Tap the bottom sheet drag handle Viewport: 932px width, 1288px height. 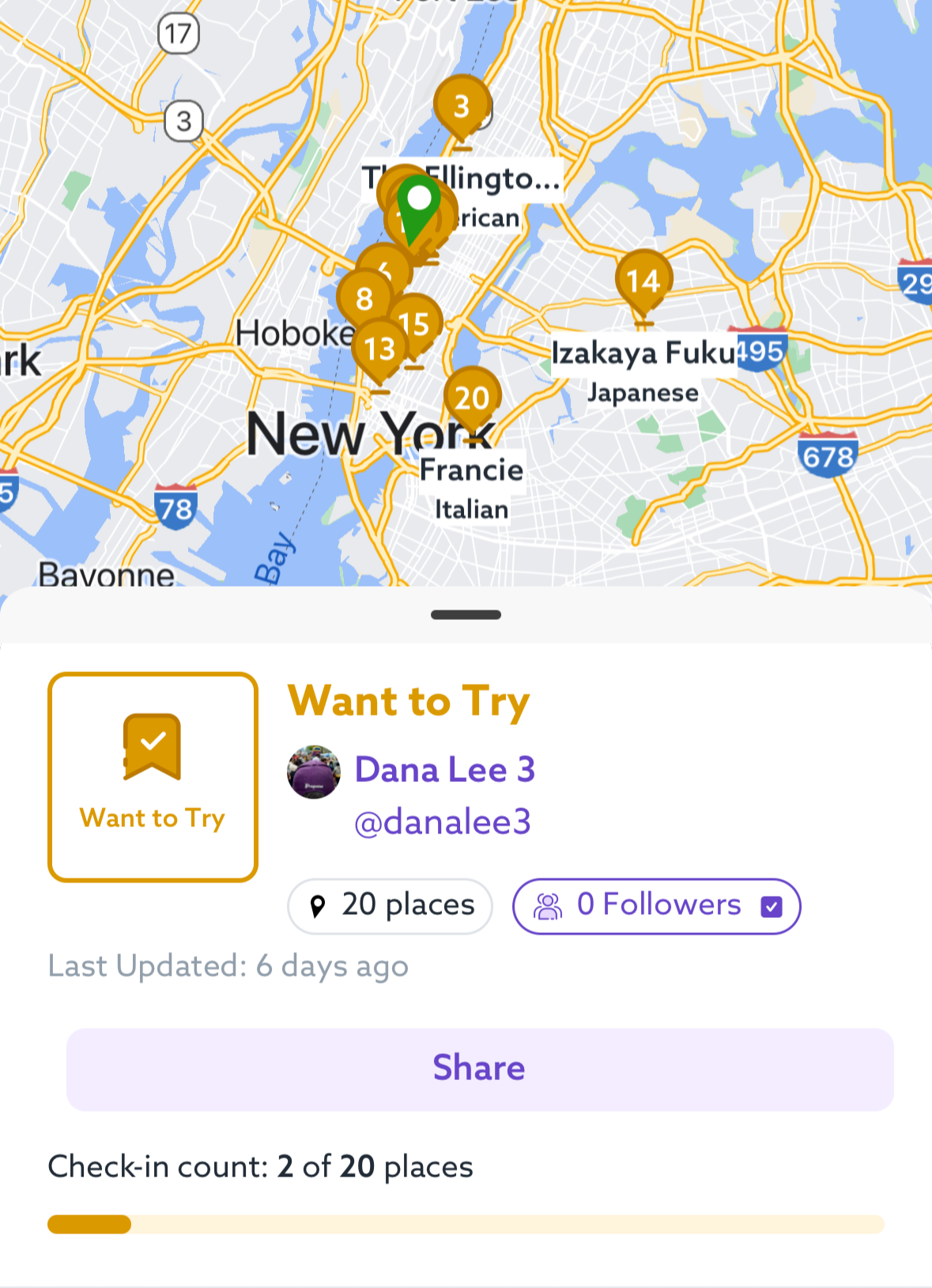[466, 614]
